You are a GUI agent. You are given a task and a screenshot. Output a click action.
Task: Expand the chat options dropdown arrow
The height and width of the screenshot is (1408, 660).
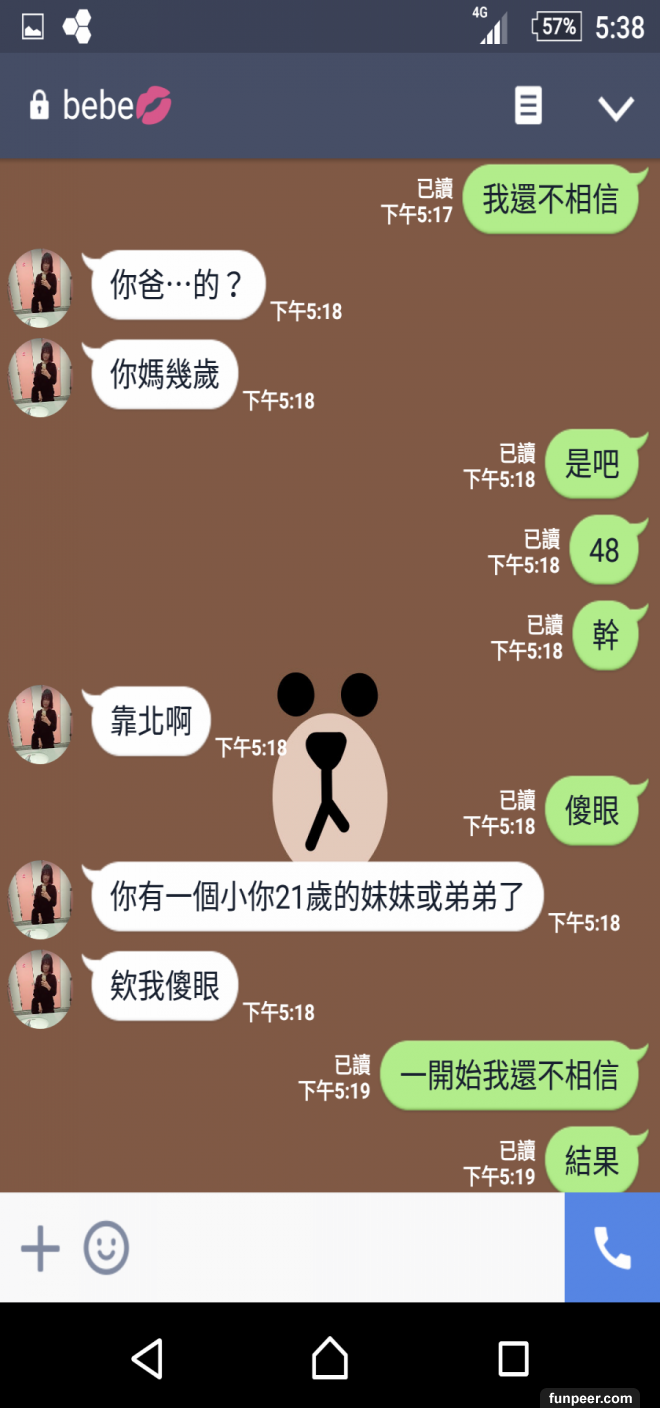point(615,107)
